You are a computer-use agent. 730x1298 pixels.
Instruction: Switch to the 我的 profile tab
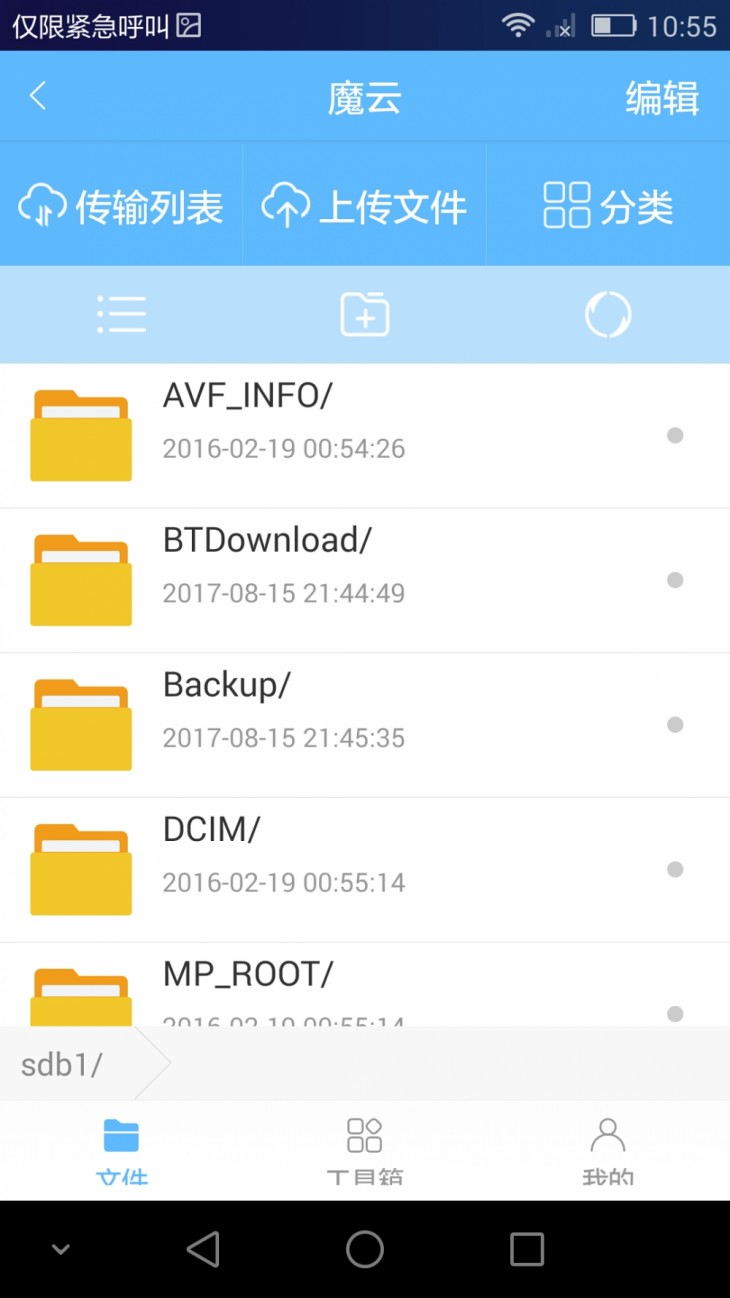(x=608, y=1150)
